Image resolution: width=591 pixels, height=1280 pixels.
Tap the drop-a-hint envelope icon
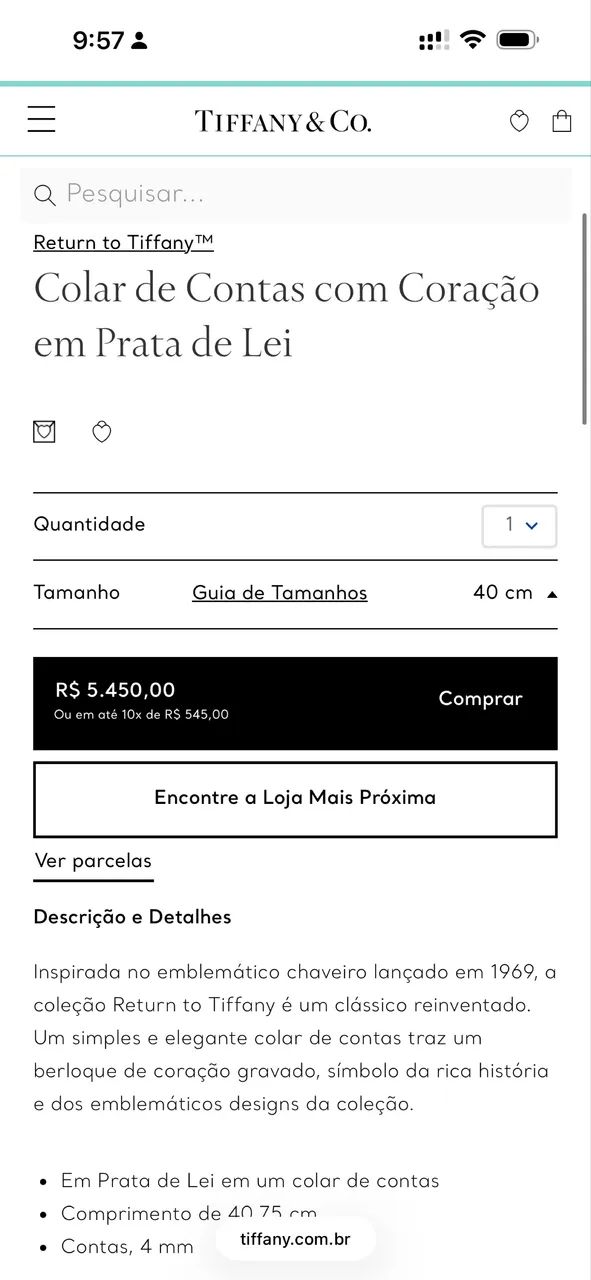(x=44, y=432)
